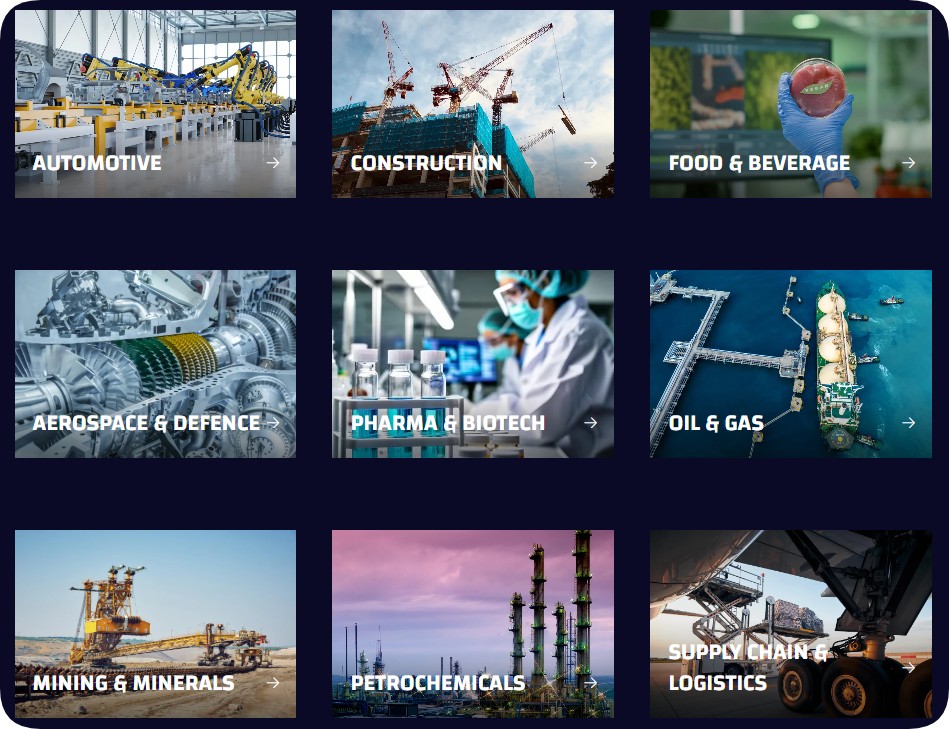Open the Oil & Gas tile
This screenshot has height=729, width=949.
pos(790,364)
